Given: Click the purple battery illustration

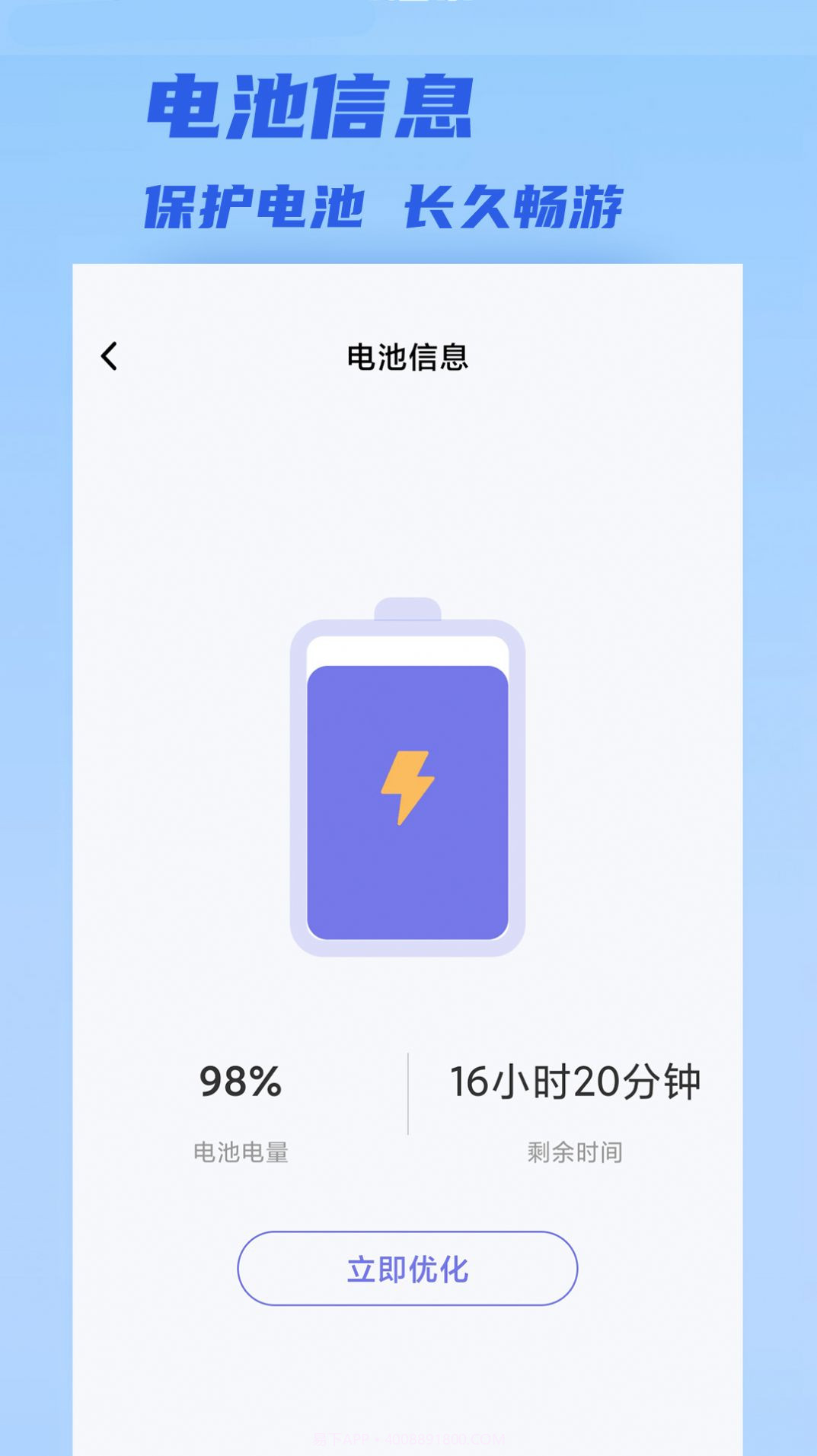Looking at the screenshot, I should click(x=408, y=784).
